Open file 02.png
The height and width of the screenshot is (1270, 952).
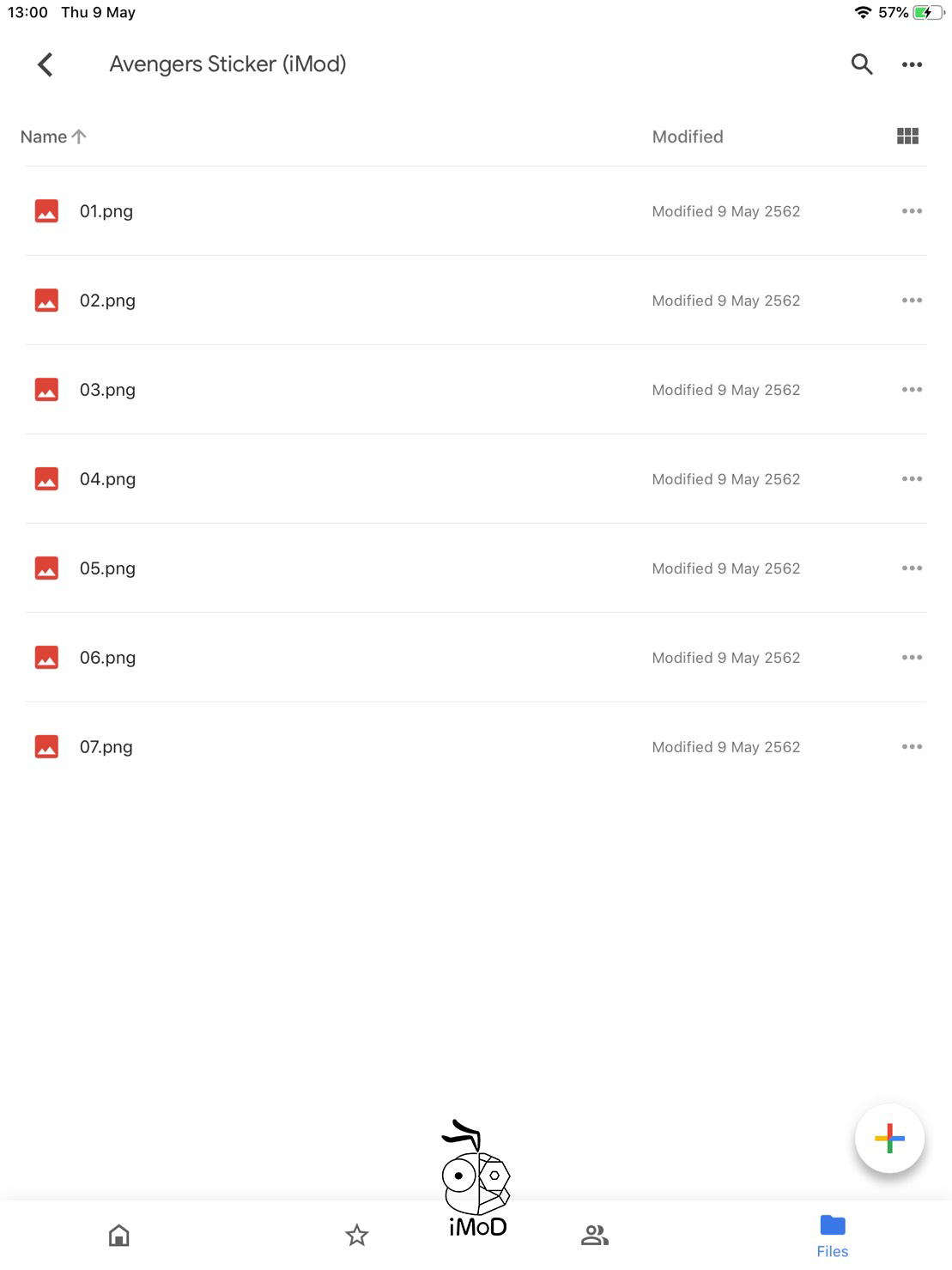tap(107, 301)
